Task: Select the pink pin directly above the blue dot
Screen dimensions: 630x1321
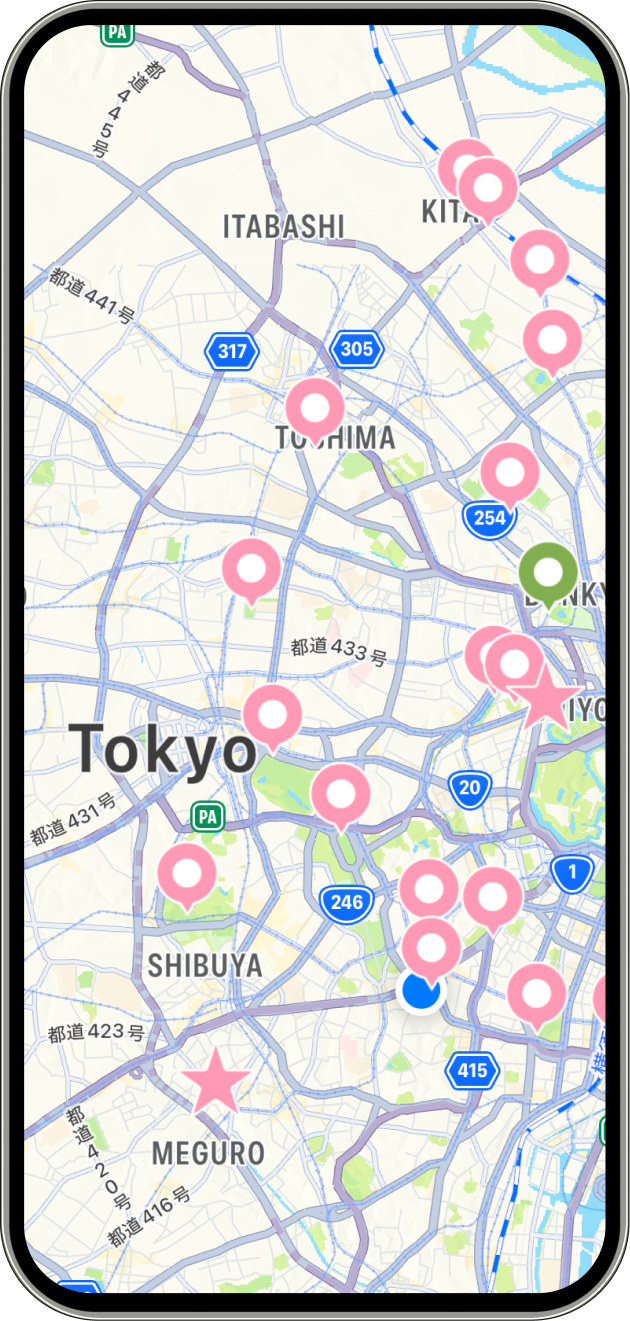Action: tap(431, 947)
